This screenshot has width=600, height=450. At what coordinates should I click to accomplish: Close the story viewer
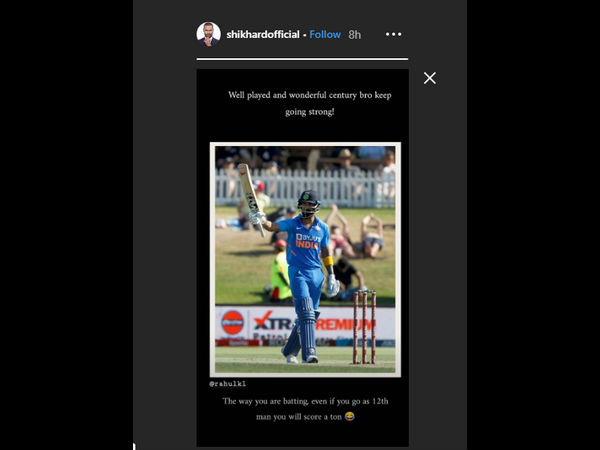pyautogui.click(x=430, y=78)
